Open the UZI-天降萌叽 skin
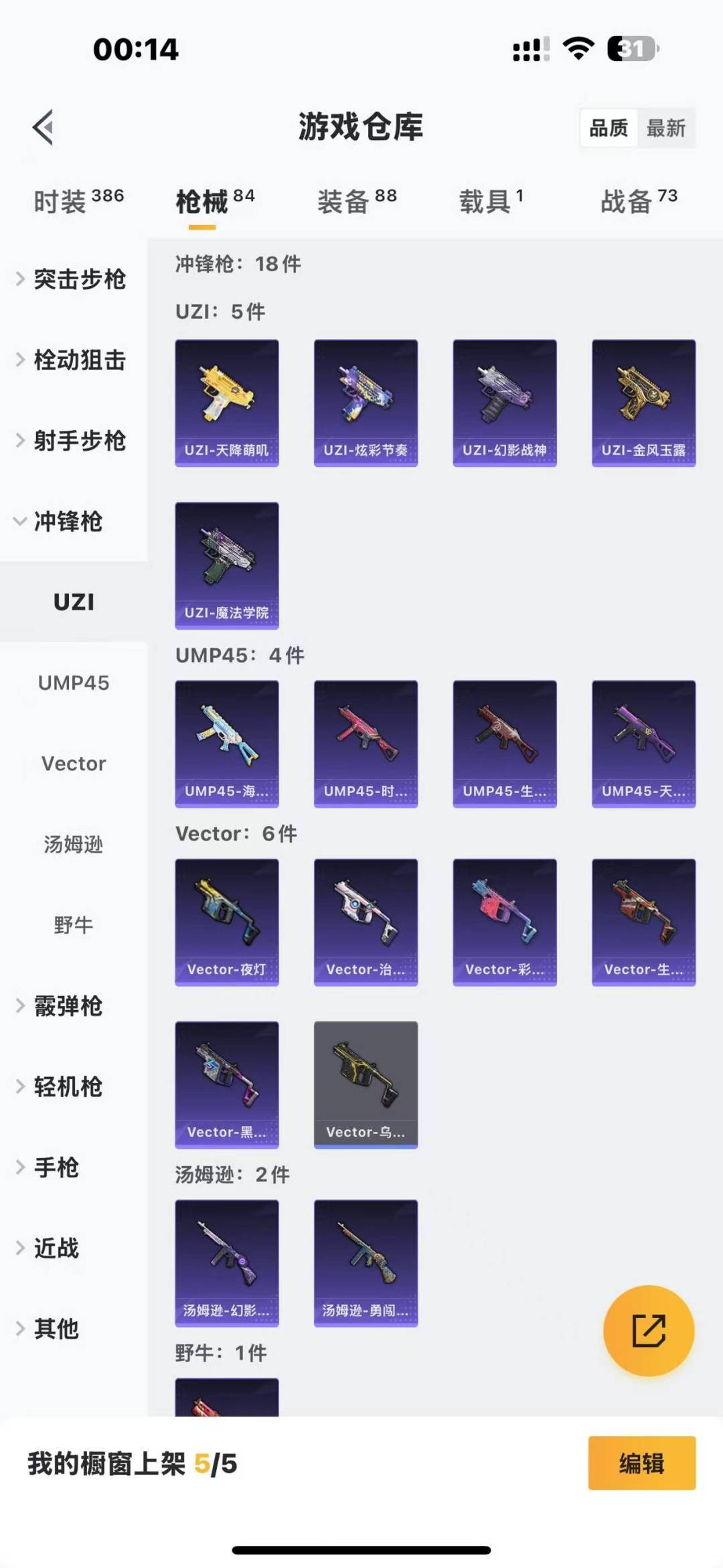Image resolution: width=723 pixels, height=1568 pixels. [x=226, y=403]
